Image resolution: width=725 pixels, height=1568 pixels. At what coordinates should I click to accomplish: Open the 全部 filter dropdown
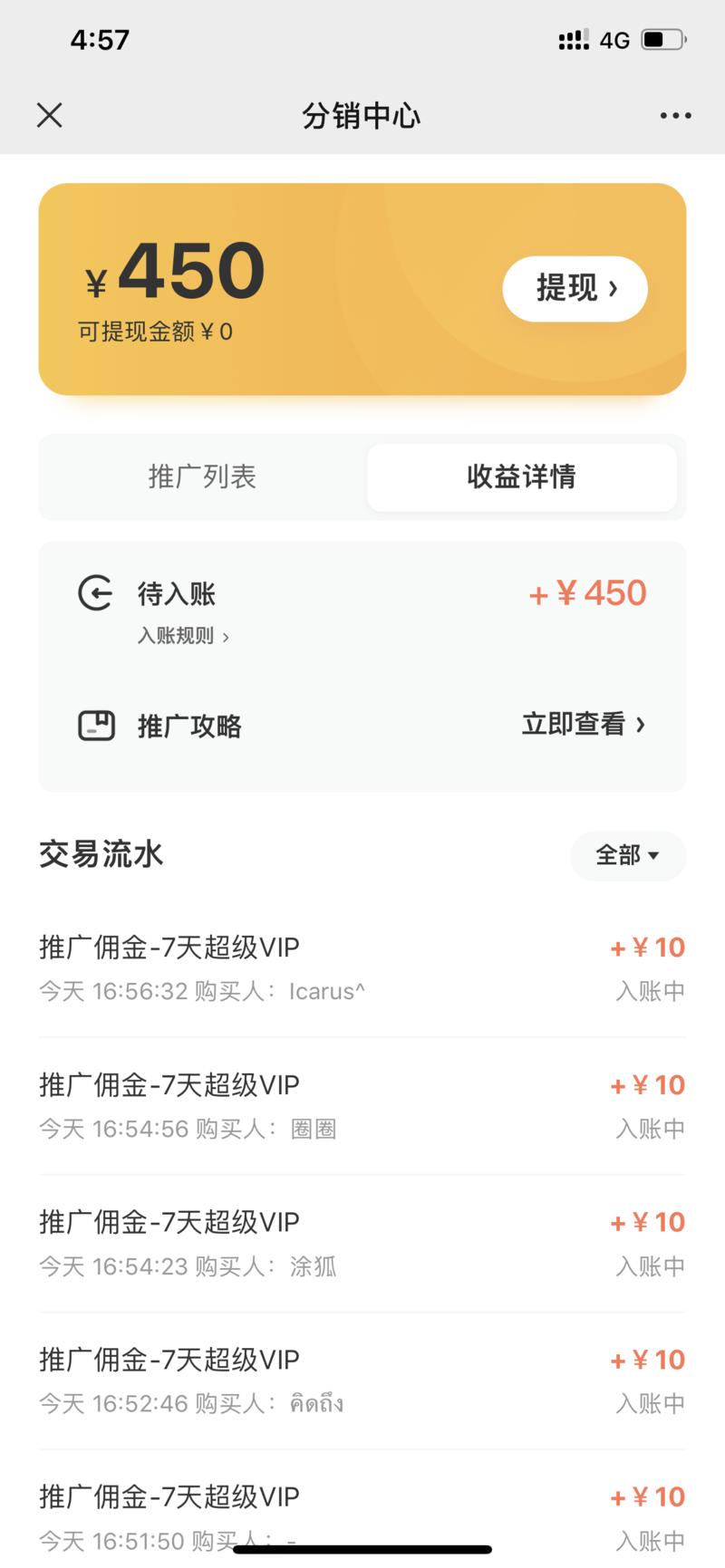[x=627, y=855]
